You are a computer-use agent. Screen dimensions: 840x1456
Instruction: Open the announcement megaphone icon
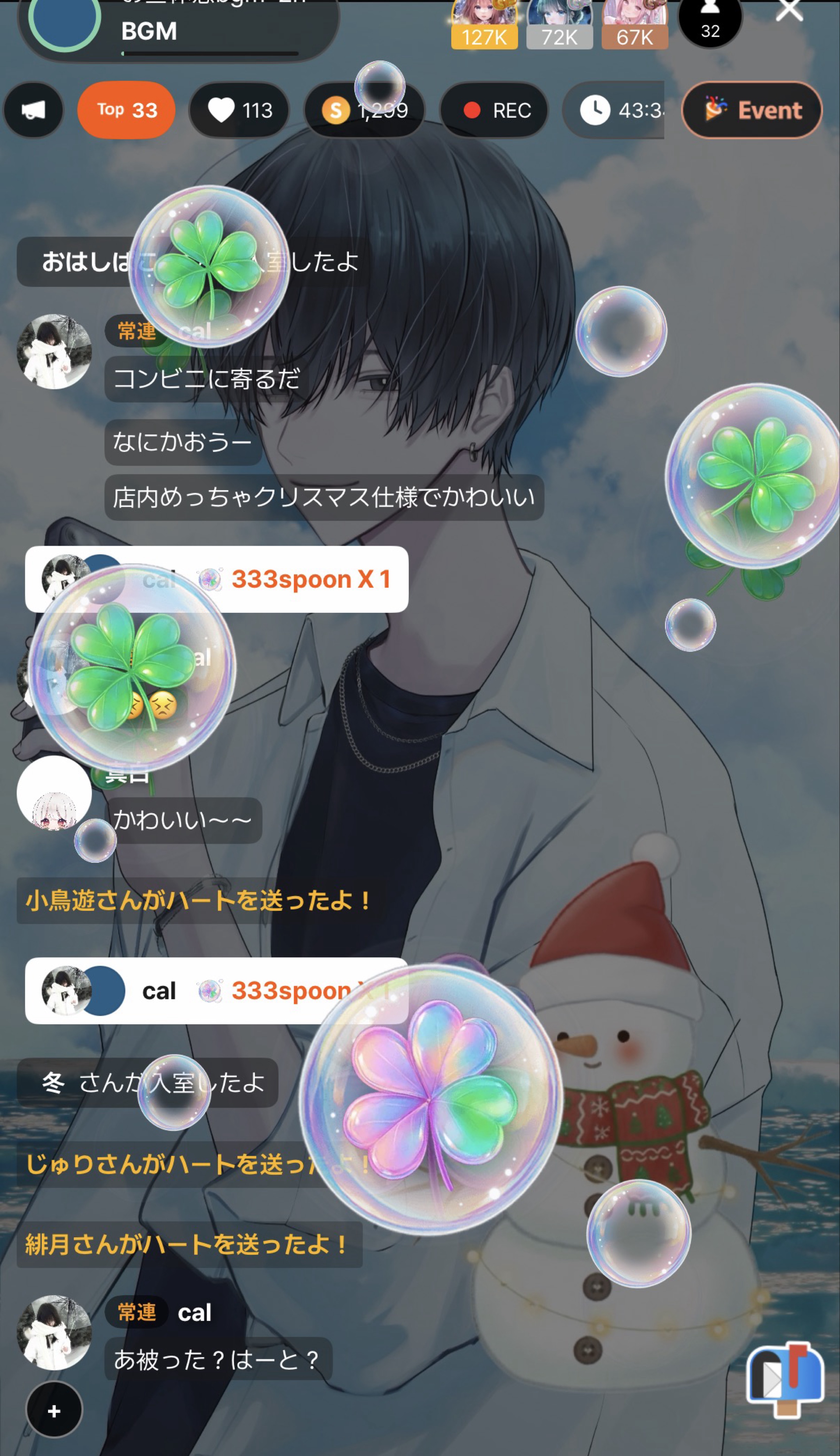click(33, 111)
